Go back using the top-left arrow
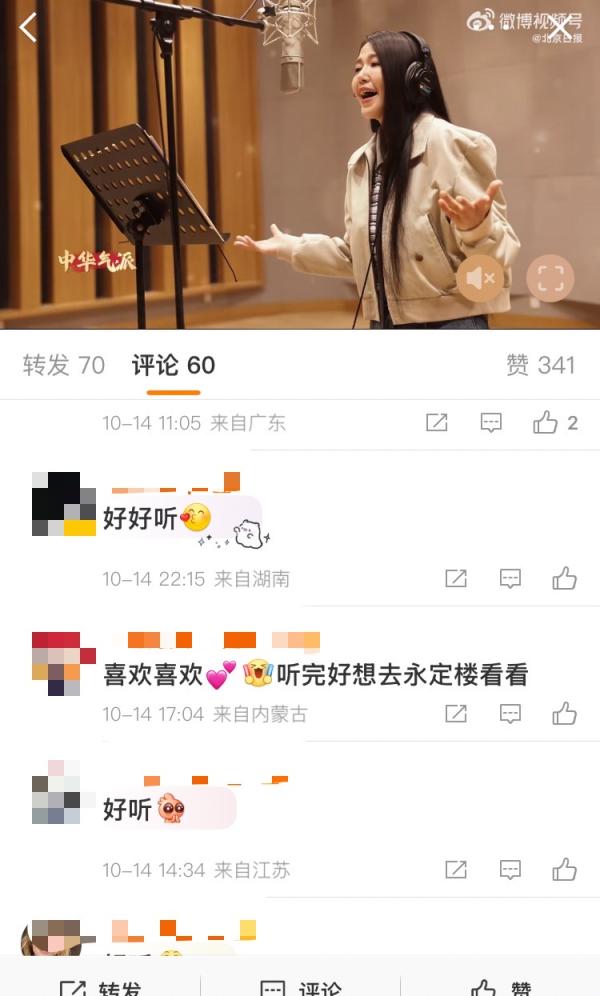 (x=28, y=28)
